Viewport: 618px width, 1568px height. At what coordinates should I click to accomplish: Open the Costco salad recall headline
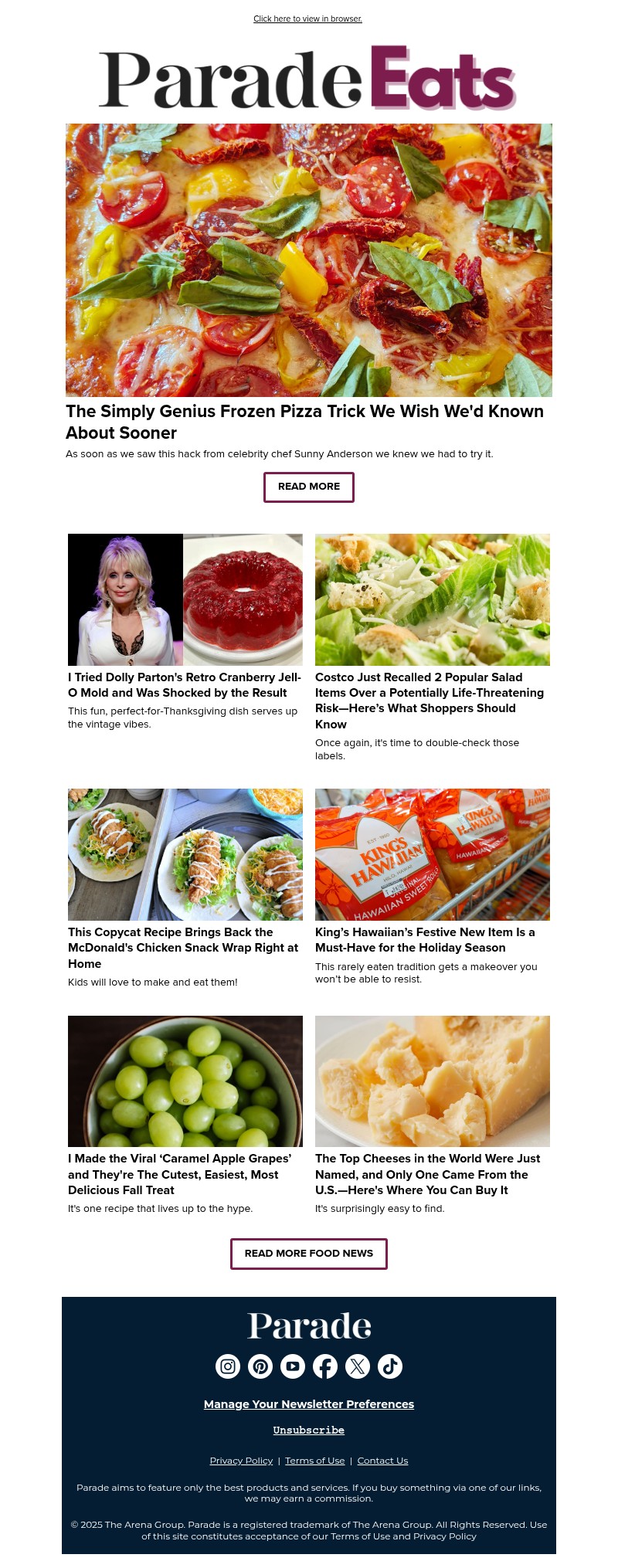tap(430, 701)
